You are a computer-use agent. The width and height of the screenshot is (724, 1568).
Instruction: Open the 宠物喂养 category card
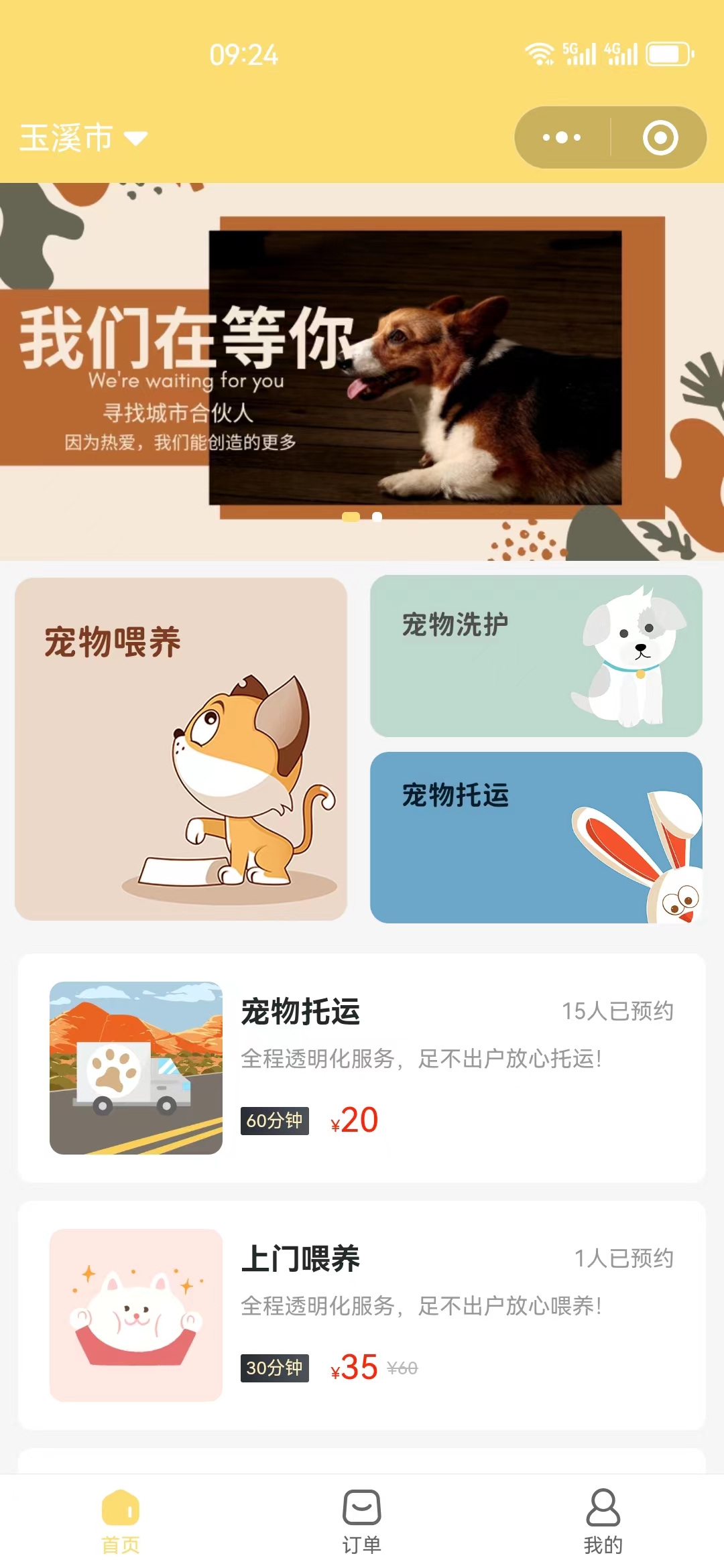coord(181,748)
